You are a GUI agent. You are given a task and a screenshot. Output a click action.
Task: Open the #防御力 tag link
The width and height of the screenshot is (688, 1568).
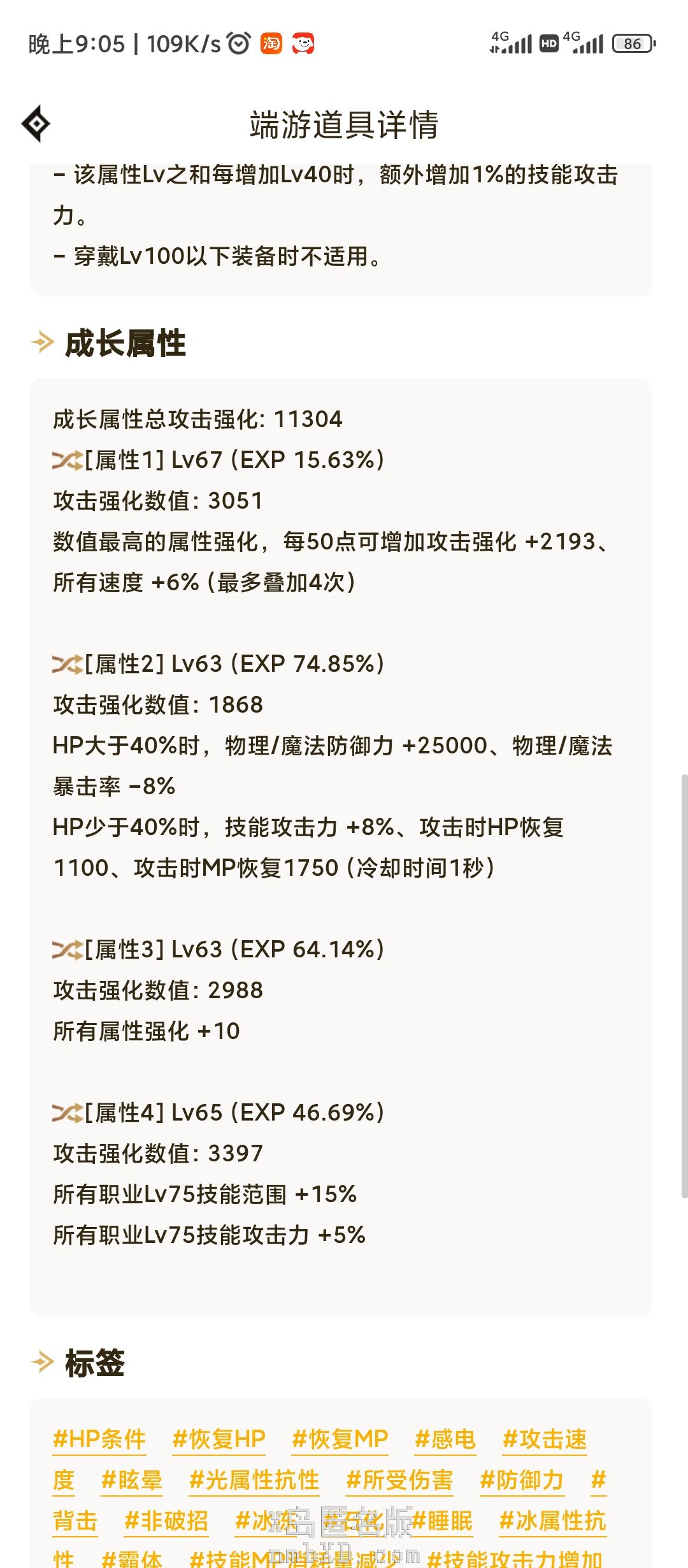click(522, 1480)
